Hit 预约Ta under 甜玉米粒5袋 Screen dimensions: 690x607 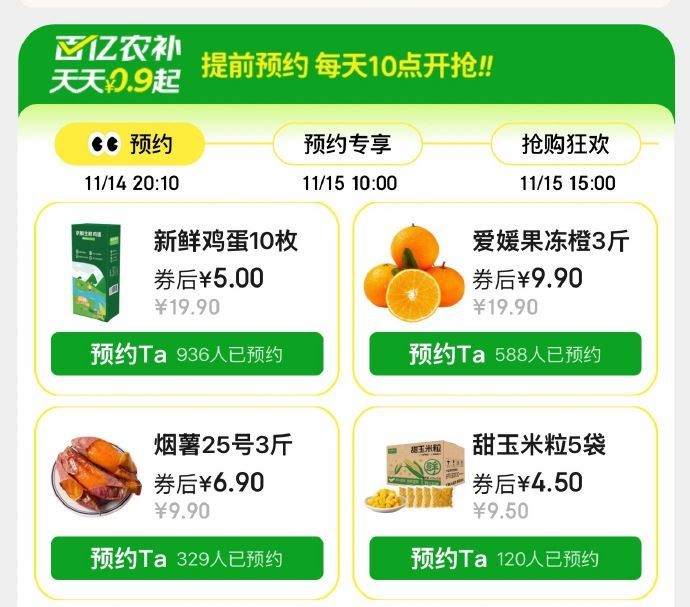click(505, 558)
